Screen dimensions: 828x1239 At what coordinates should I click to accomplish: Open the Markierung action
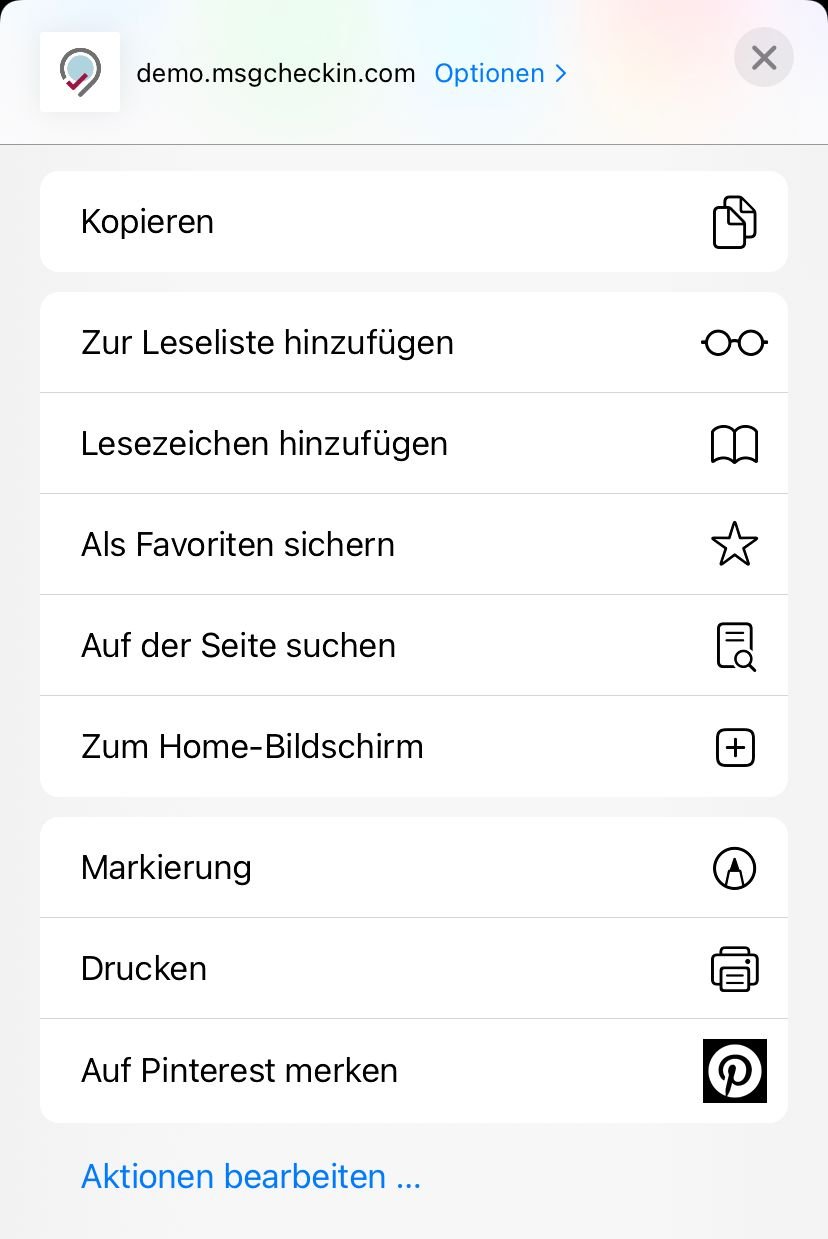coord(414,868)
